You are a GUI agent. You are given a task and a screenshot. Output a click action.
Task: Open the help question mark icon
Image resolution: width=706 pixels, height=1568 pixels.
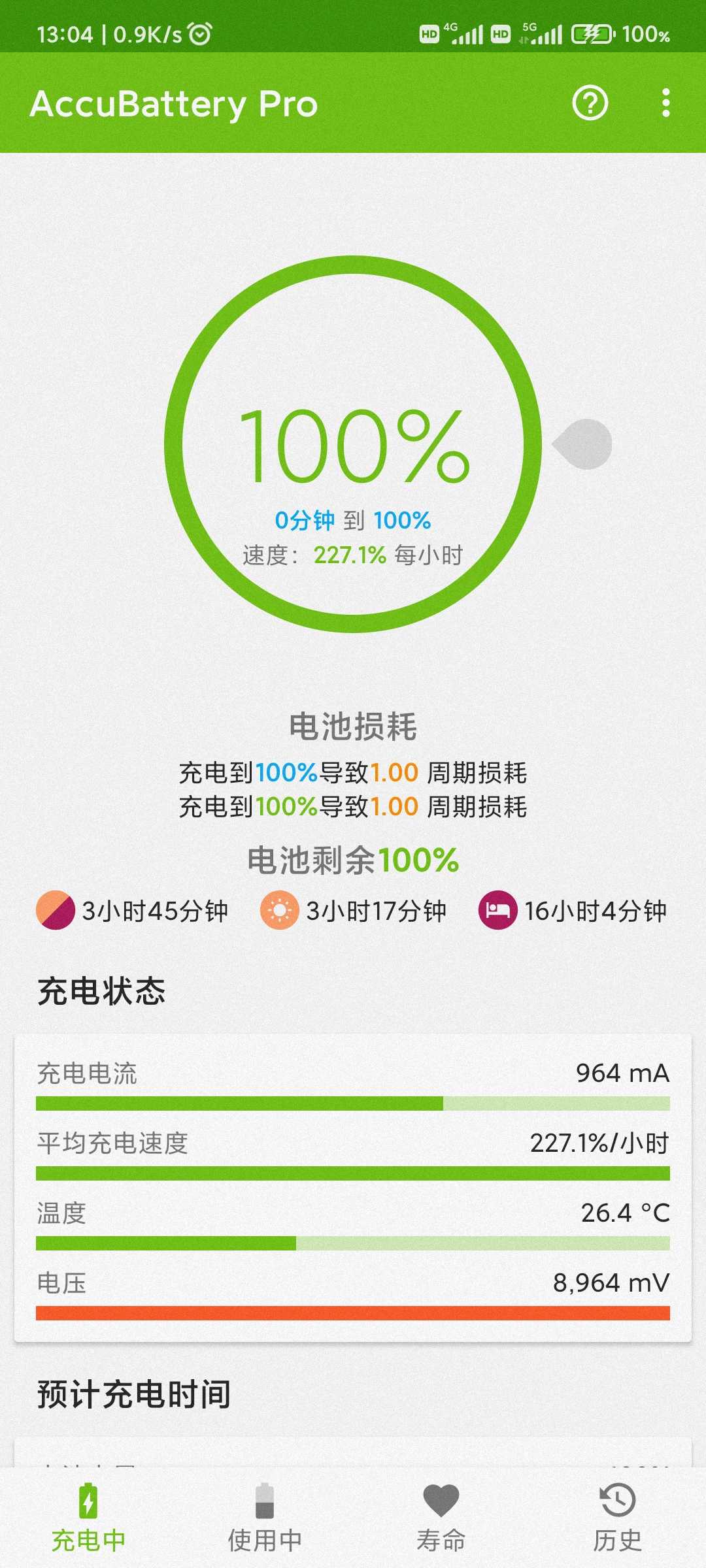590,103
